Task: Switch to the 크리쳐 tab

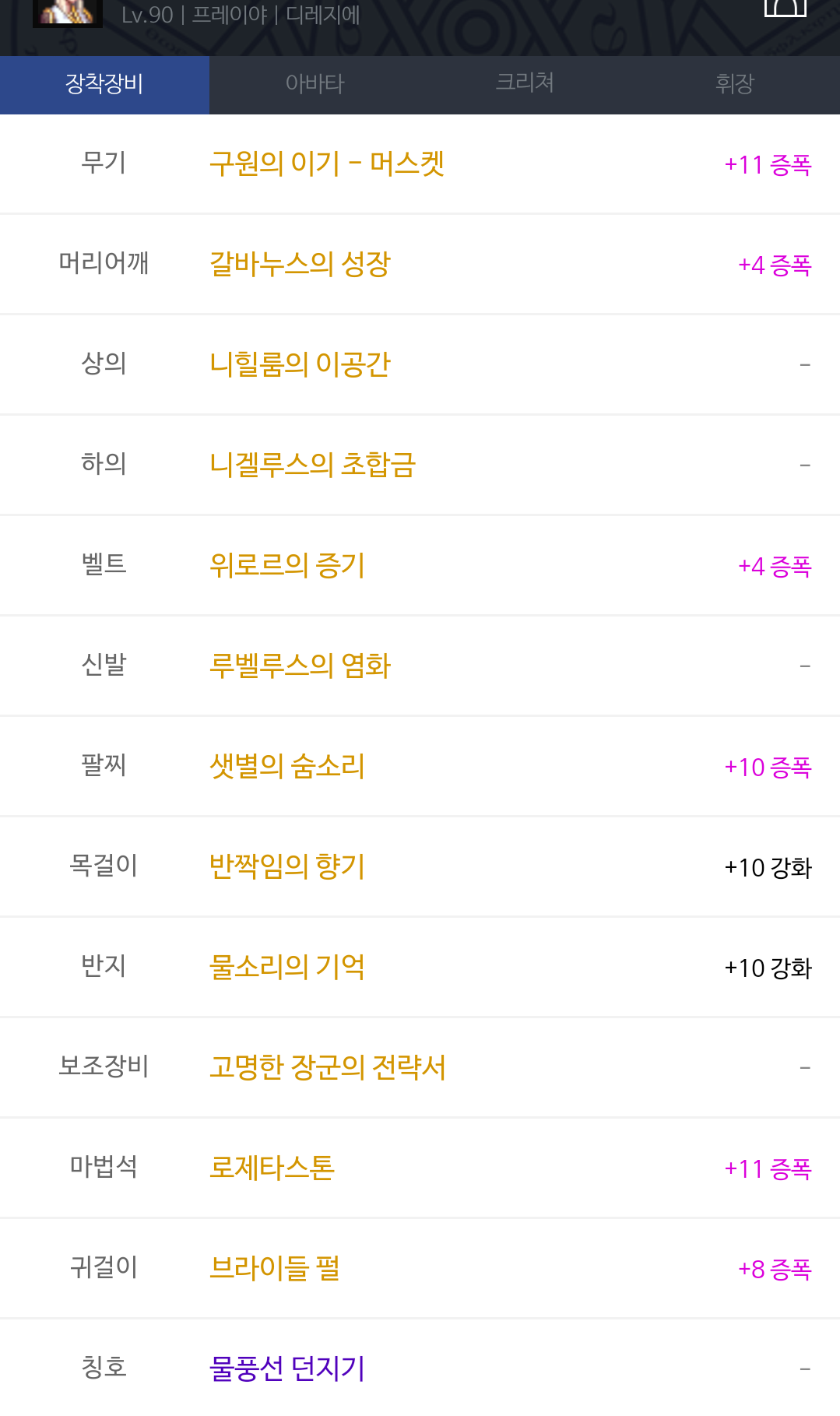Action: (525, 84)
